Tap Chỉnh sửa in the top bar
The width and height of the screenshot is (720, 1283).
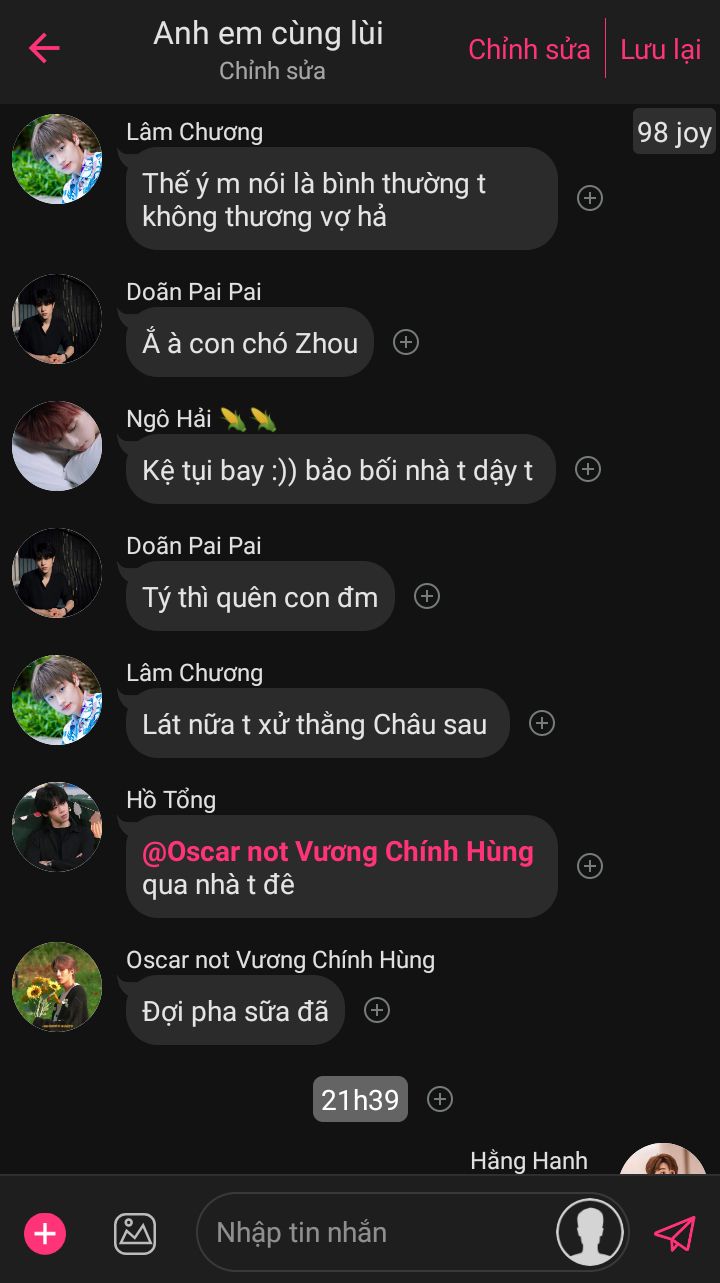coord(529,49)
